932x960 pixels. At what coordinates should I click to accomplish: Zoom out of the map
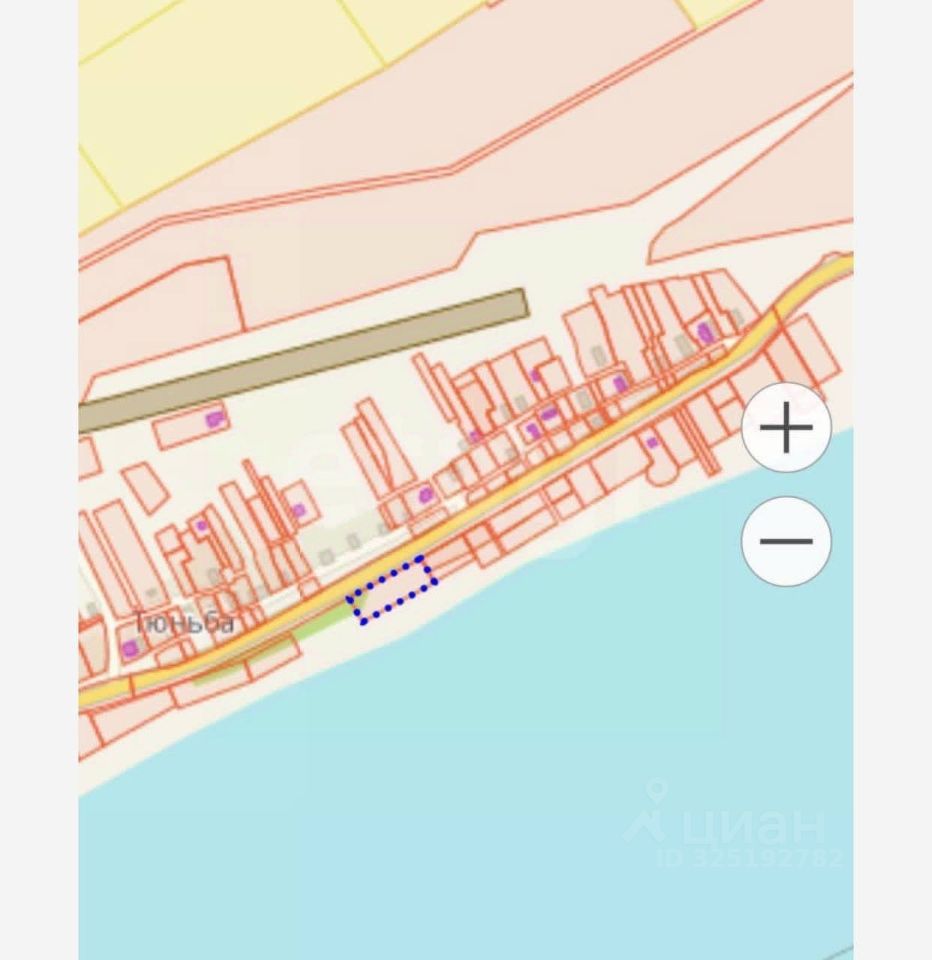786,541
